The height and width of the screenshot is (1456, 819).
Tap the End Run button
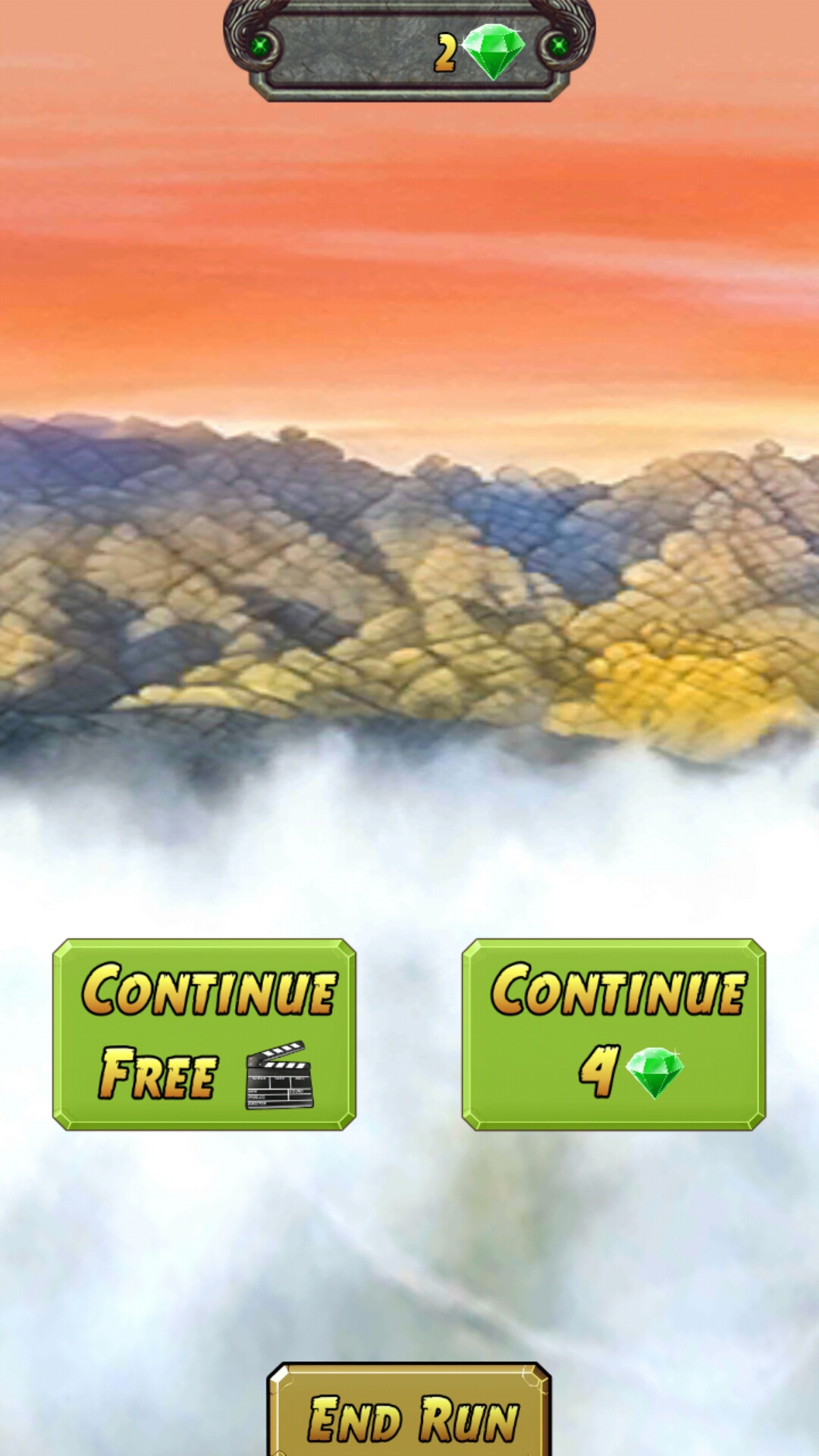(409, 1409)
